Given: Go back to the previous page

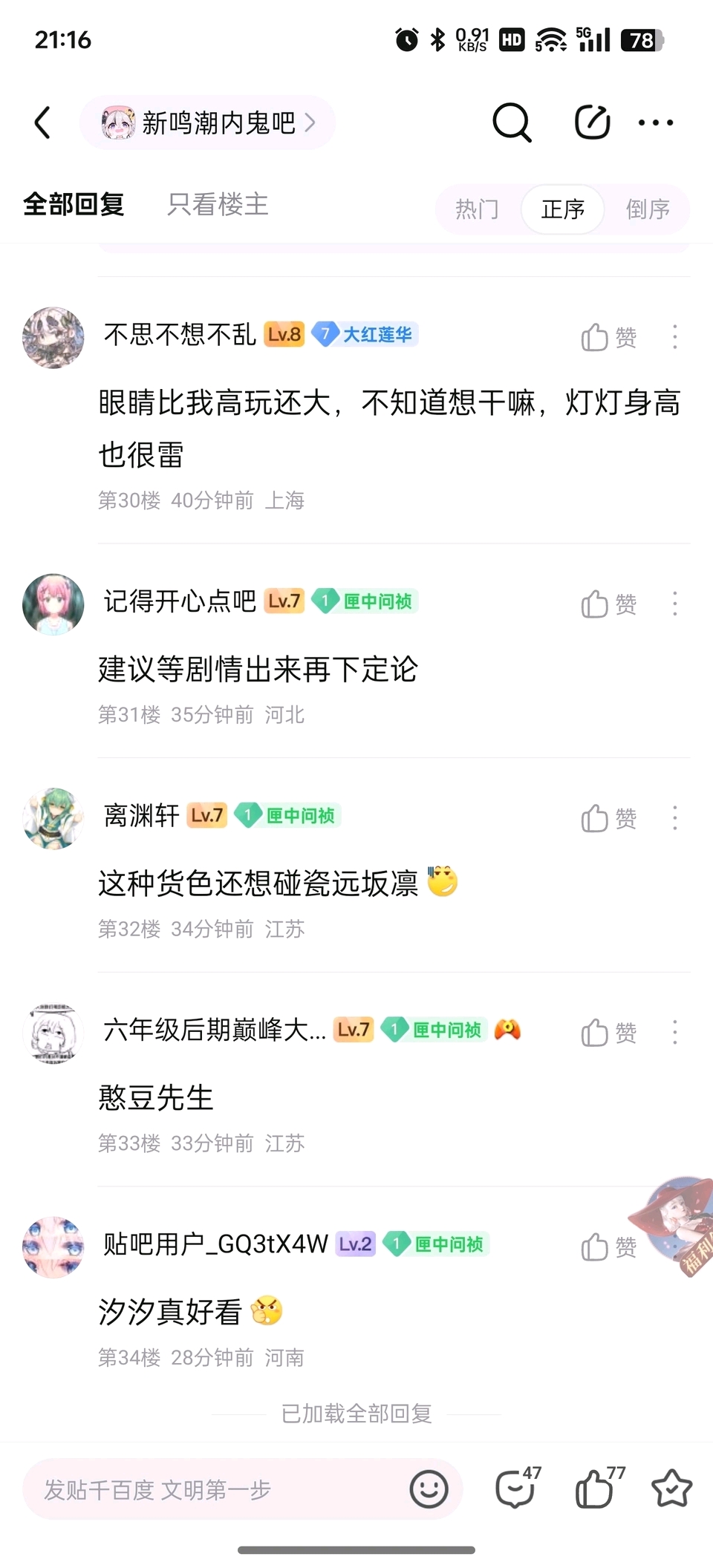Looking at the screenshot, I should point(43,122).
